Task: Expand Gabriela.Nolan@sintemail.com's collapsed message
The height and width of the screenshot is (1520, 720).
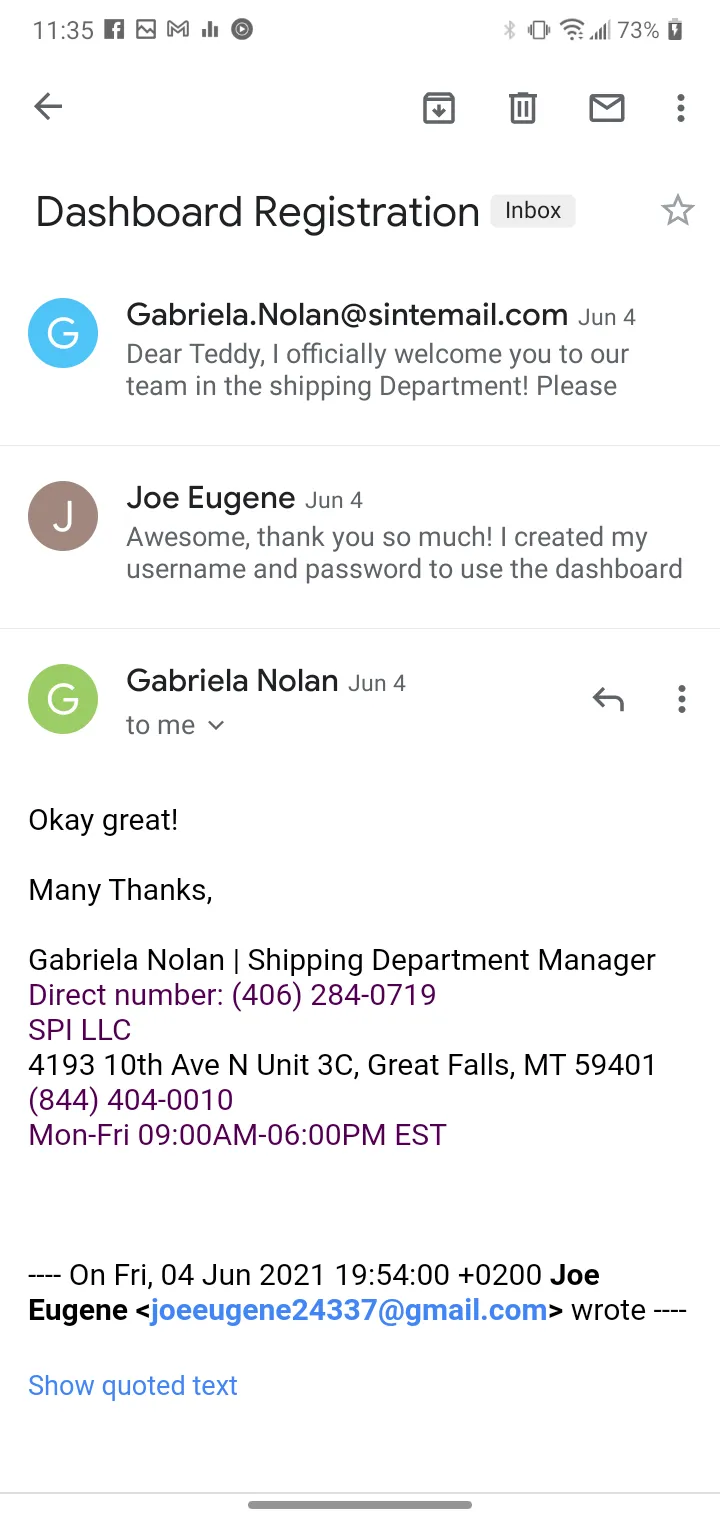Action: pyautogui.click(x=360, y=352)
